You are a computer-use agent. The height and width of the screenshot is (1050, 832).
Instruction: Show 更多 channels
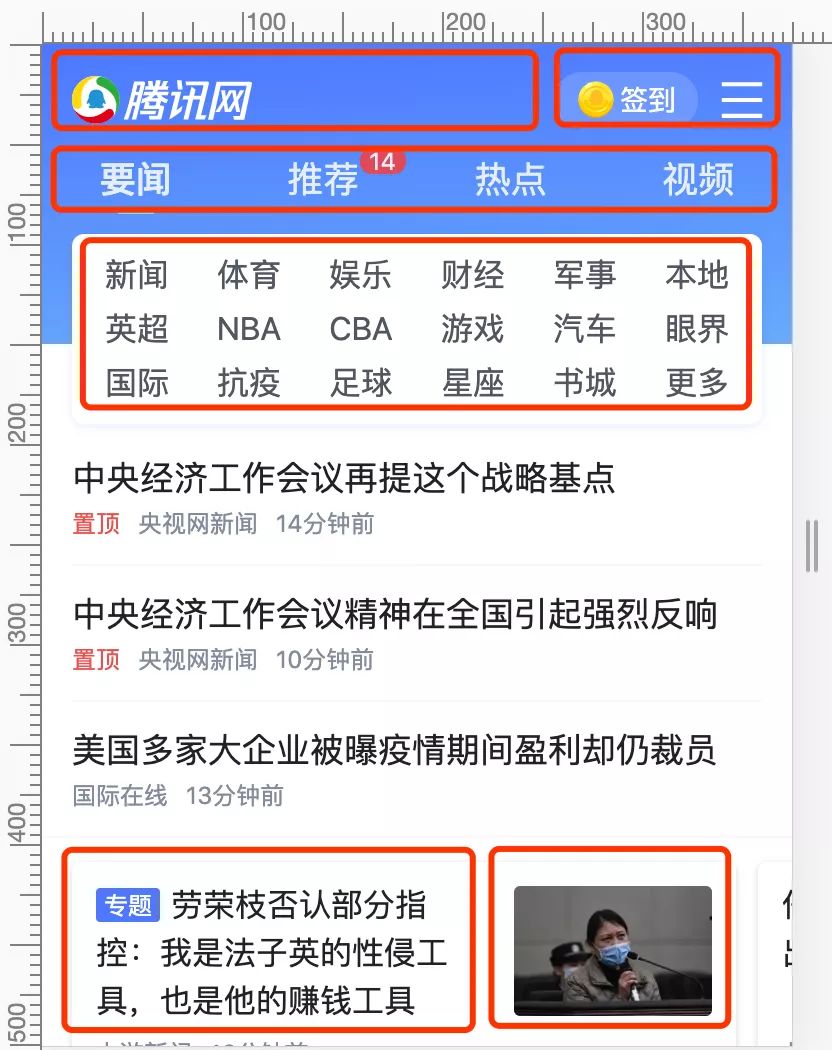point(697,383)
